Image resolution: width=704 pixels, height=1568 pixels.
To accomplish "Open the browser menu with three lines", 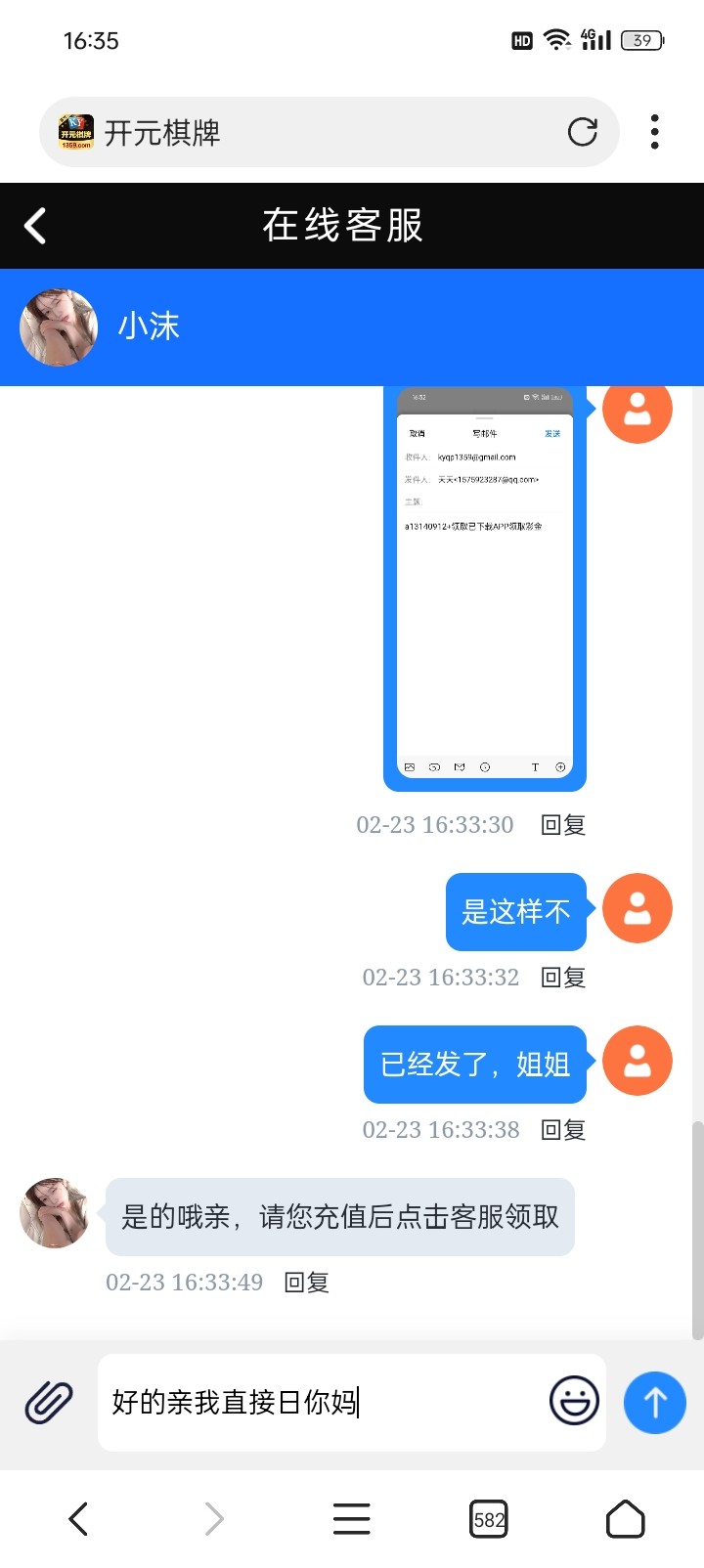I will click(352, 1519).
